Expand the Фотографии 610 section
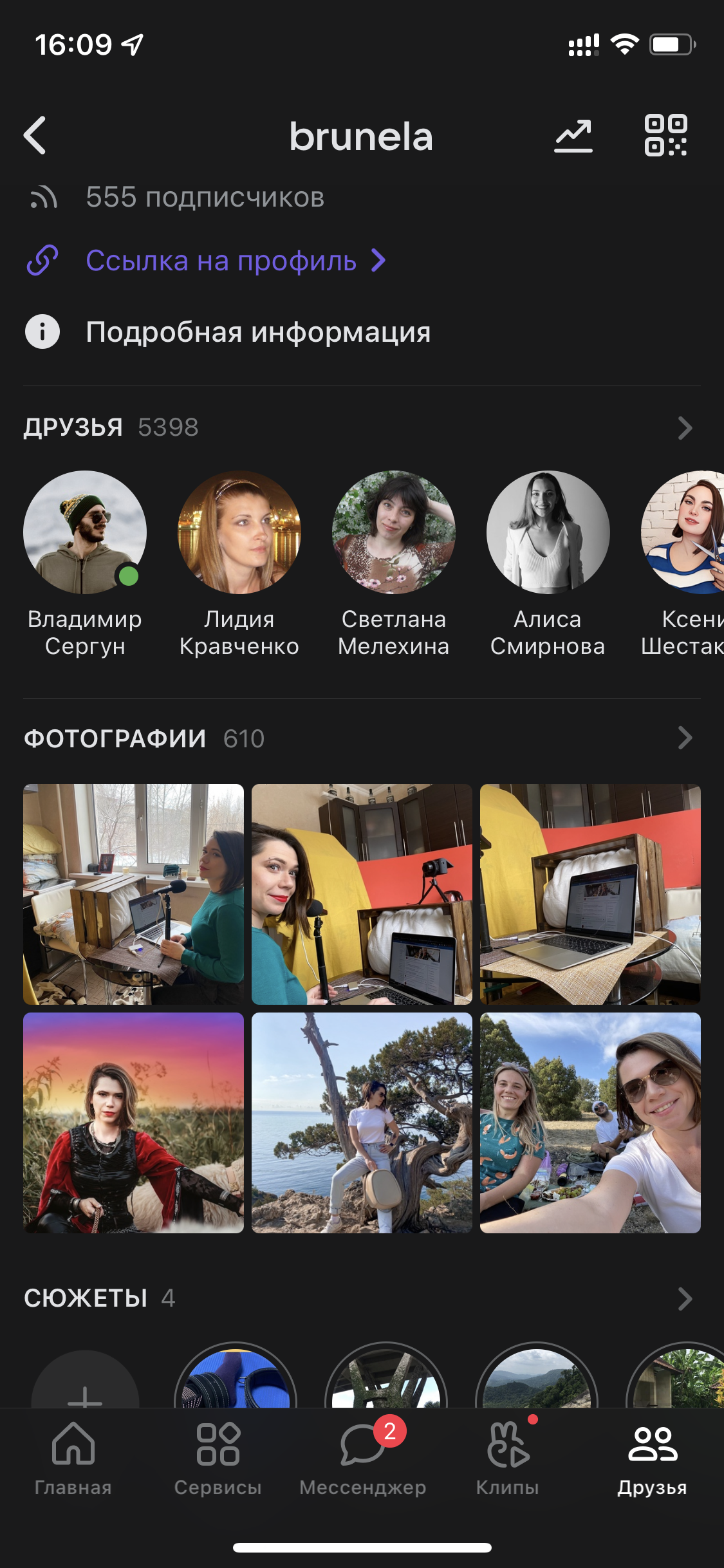The width and height of the screenshot is (724, 1568). (685, 738)
